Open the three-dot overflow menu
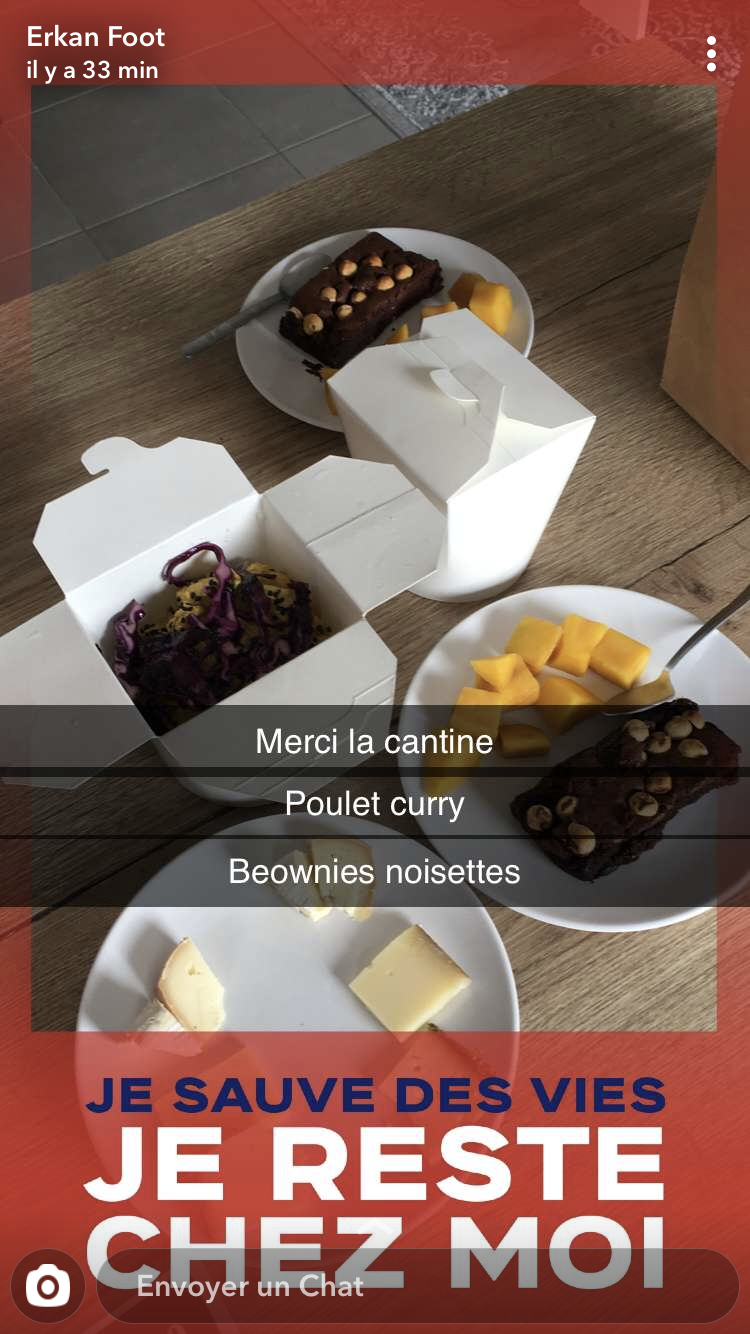Viewport: 750px width, 1334px height. [x=711, y=54]
